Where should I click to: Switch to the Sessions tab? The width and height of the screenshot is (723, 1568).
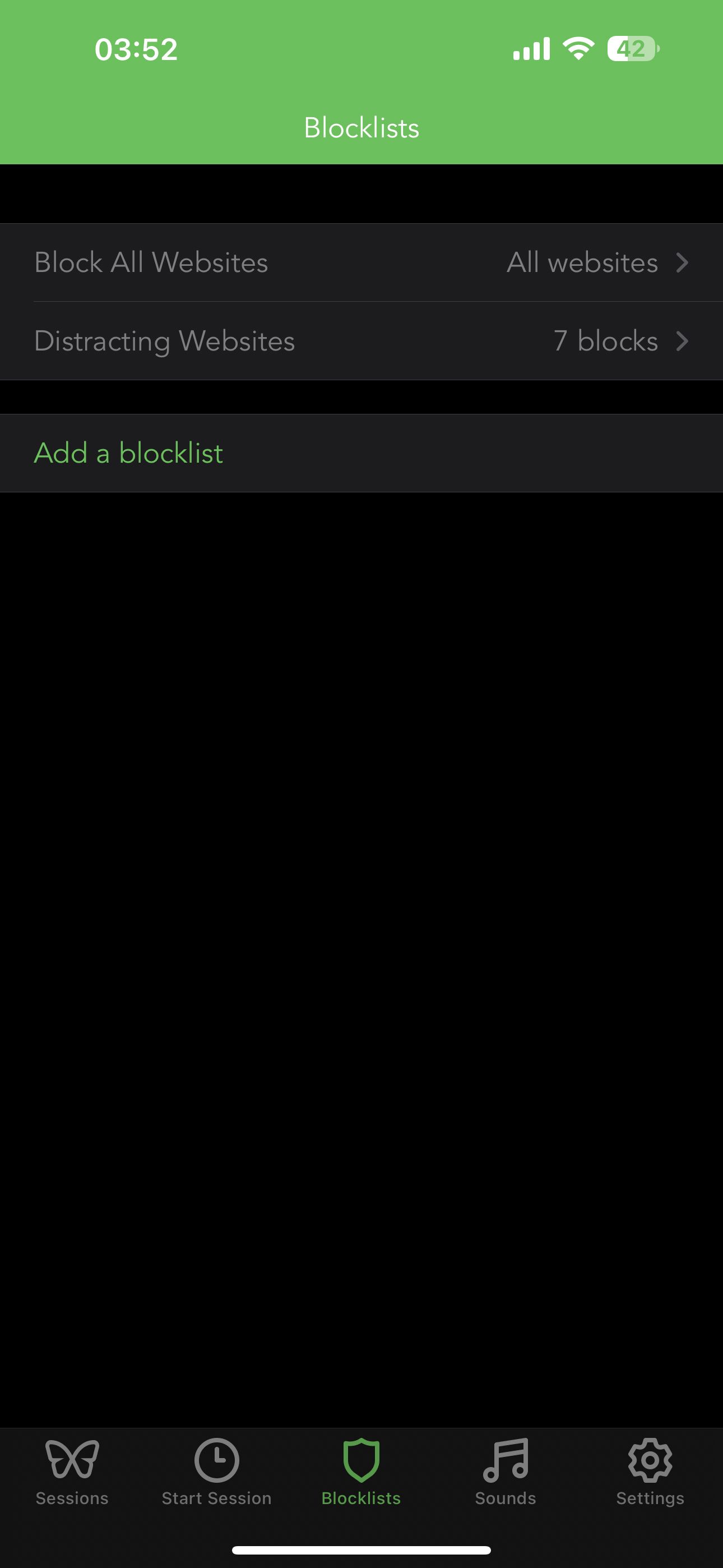[x=72, y=1472]
